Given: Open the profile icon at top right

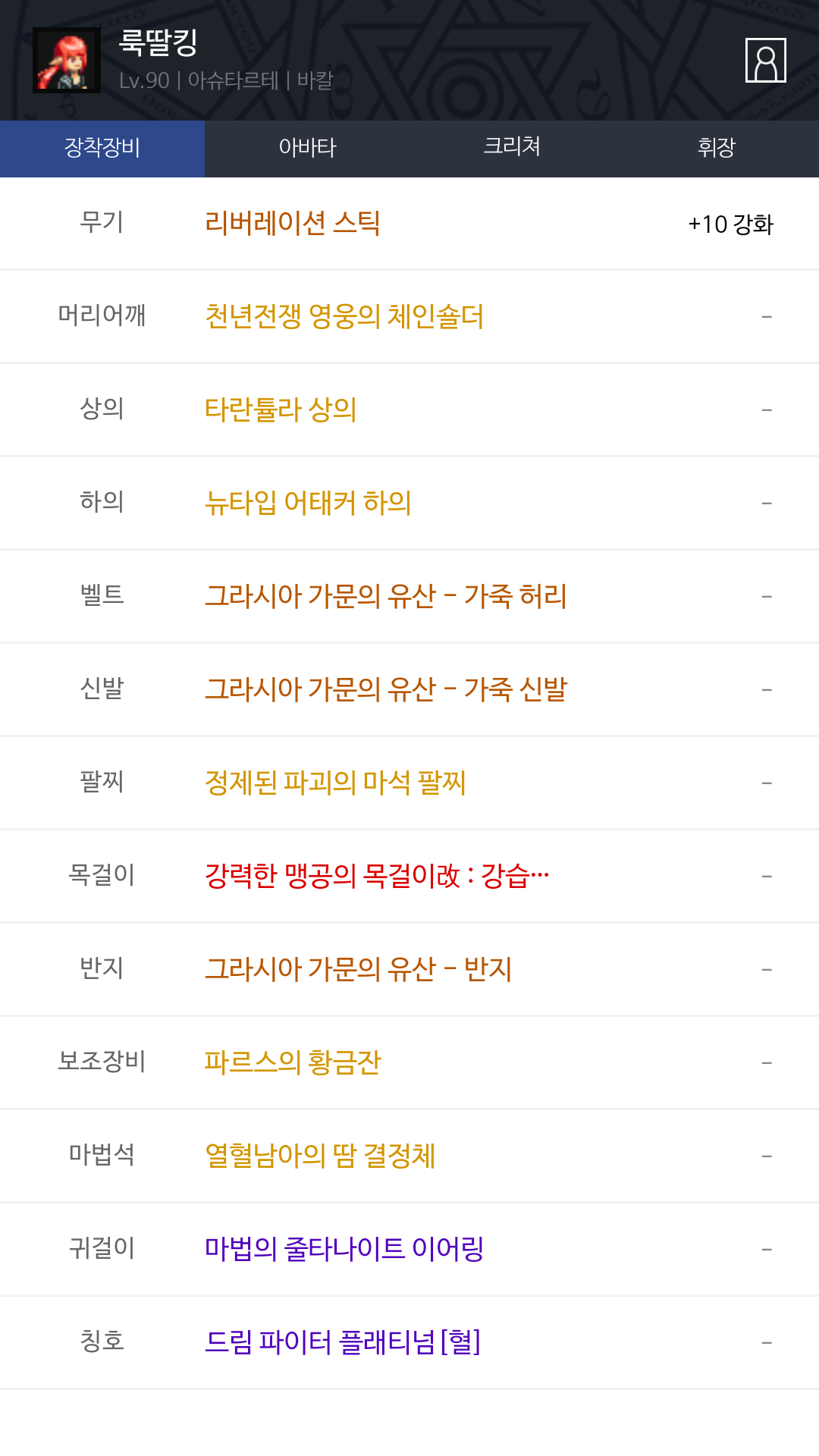Looking at the screenshot, I should (x=765, y=60).
